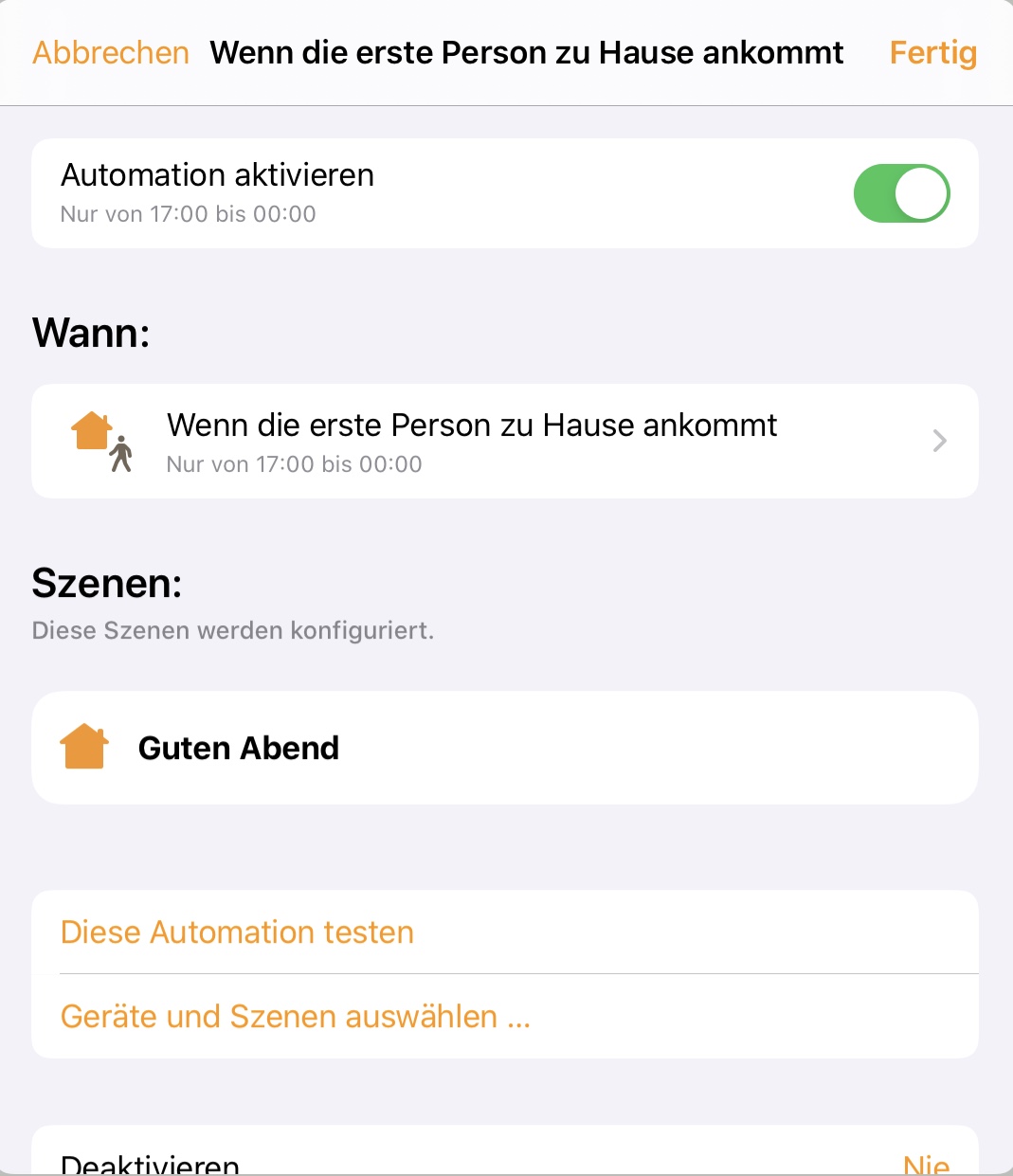Tap Diese Automation testen
The width and height of the screenshot is (1013, 1176).
[x=237, y=932]
